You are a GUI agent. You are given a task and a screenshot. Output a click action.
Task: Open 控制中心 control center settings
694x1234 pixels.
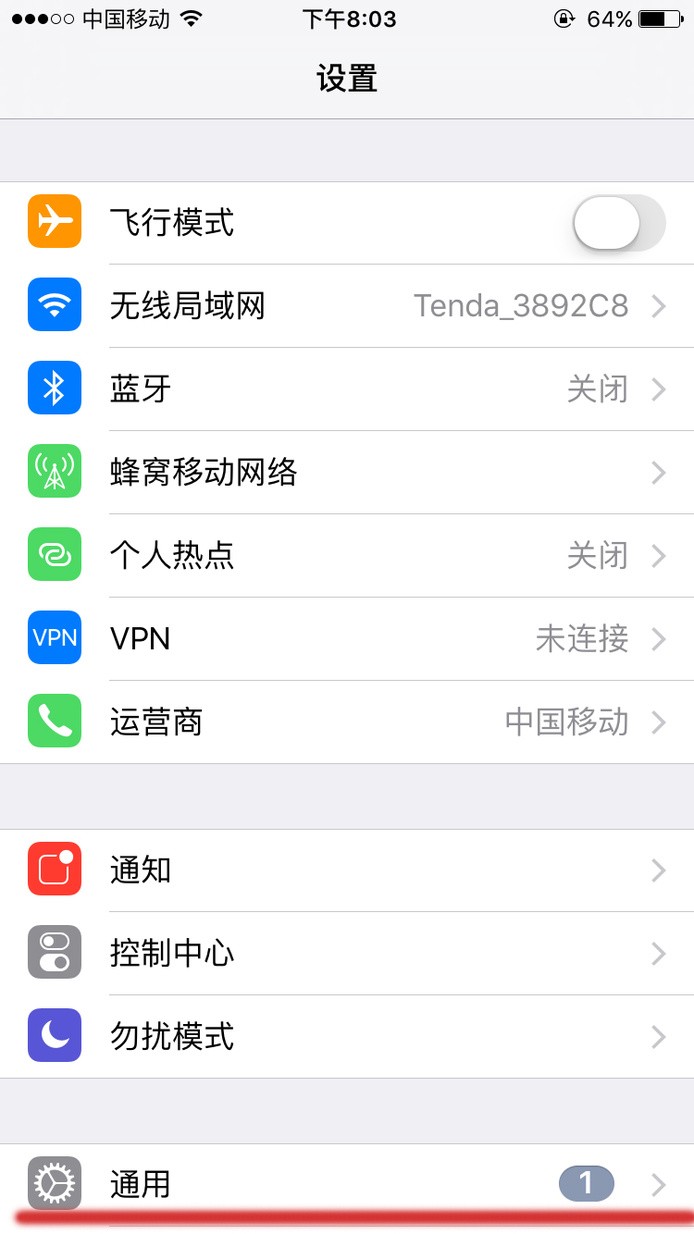coord(347,953)
